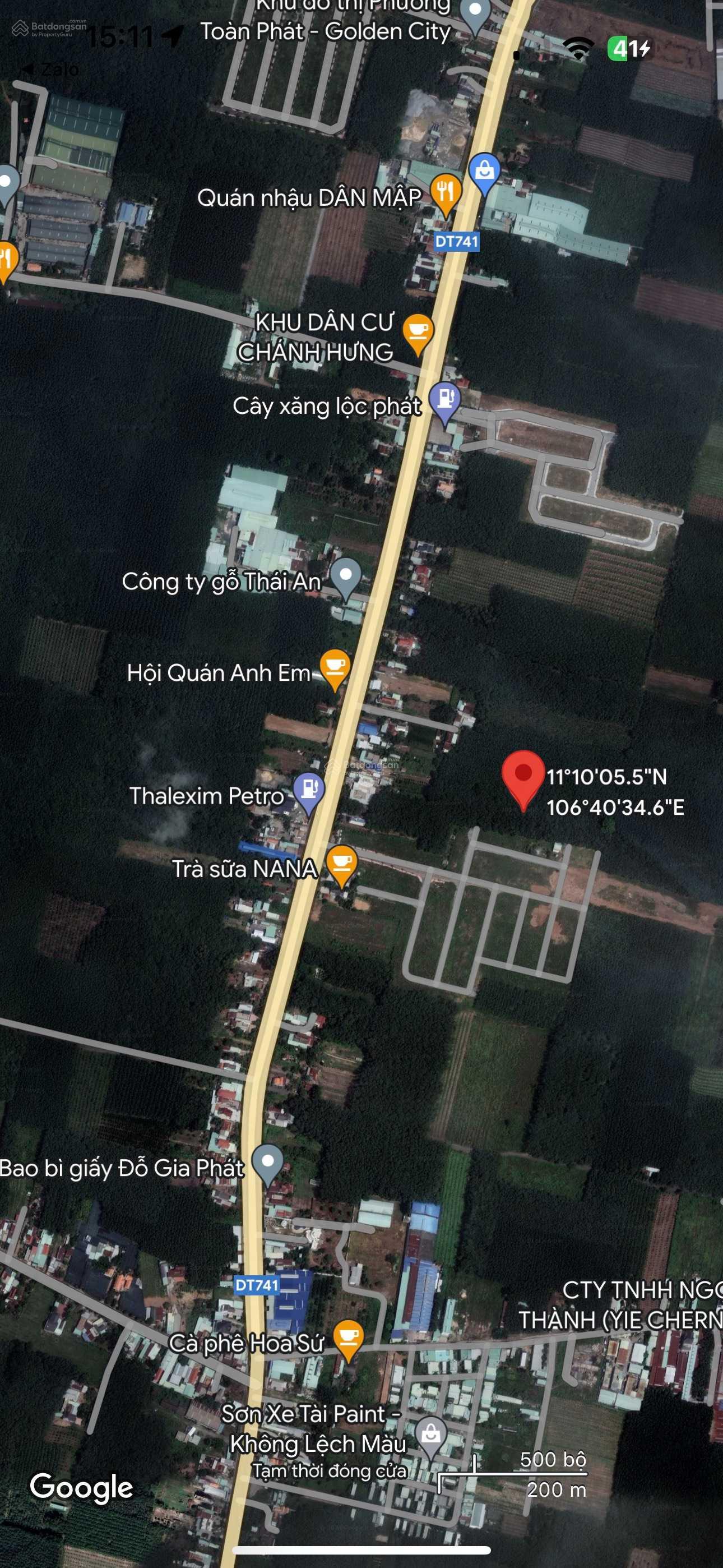This screenshot has height=1568, width=723.
Task: Select the Thalexim Petro gas station marker
Action: point(309,790)
